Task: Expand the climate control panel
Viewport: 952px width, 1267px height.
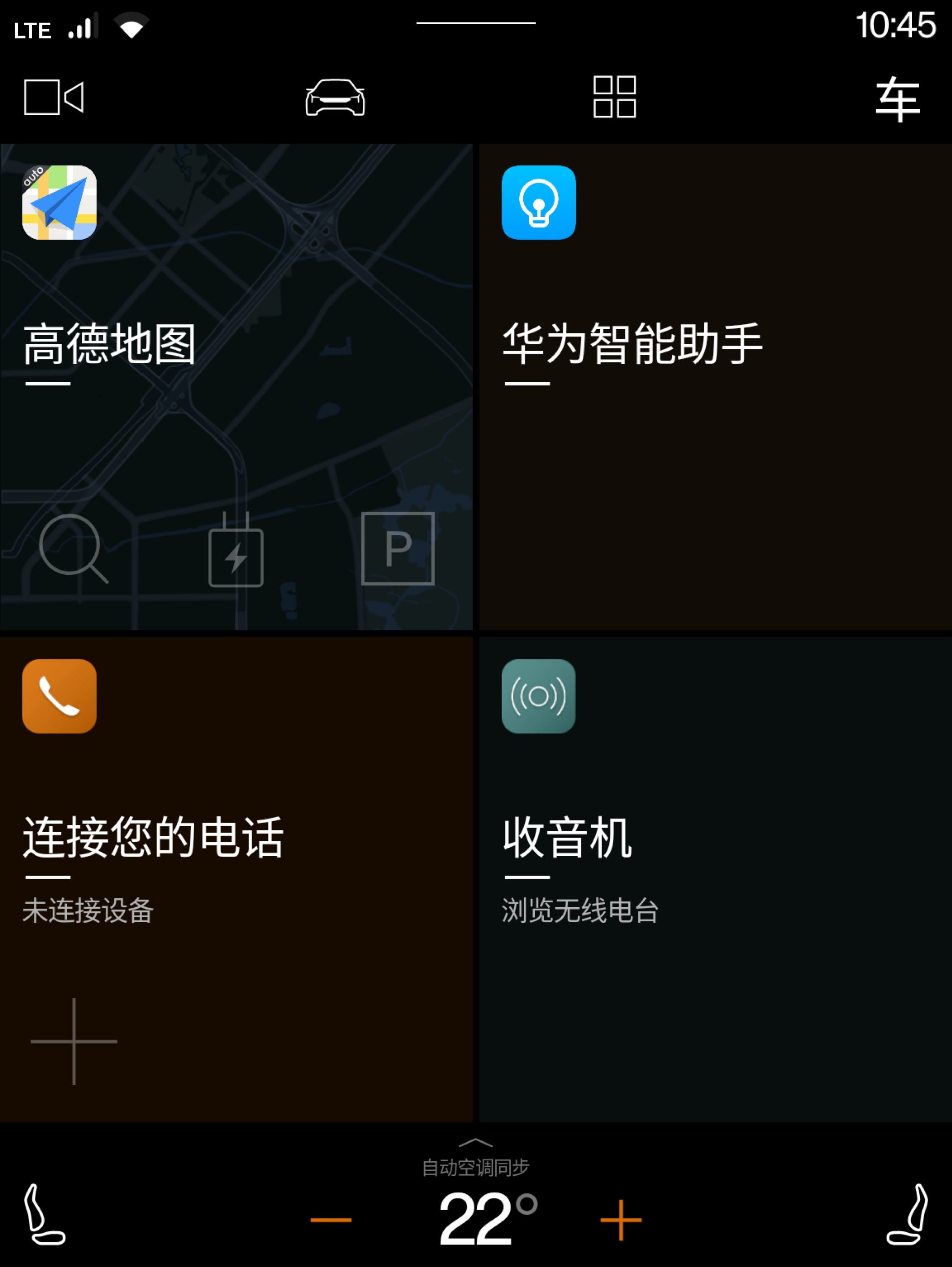Action: [x=475, y=1143]
